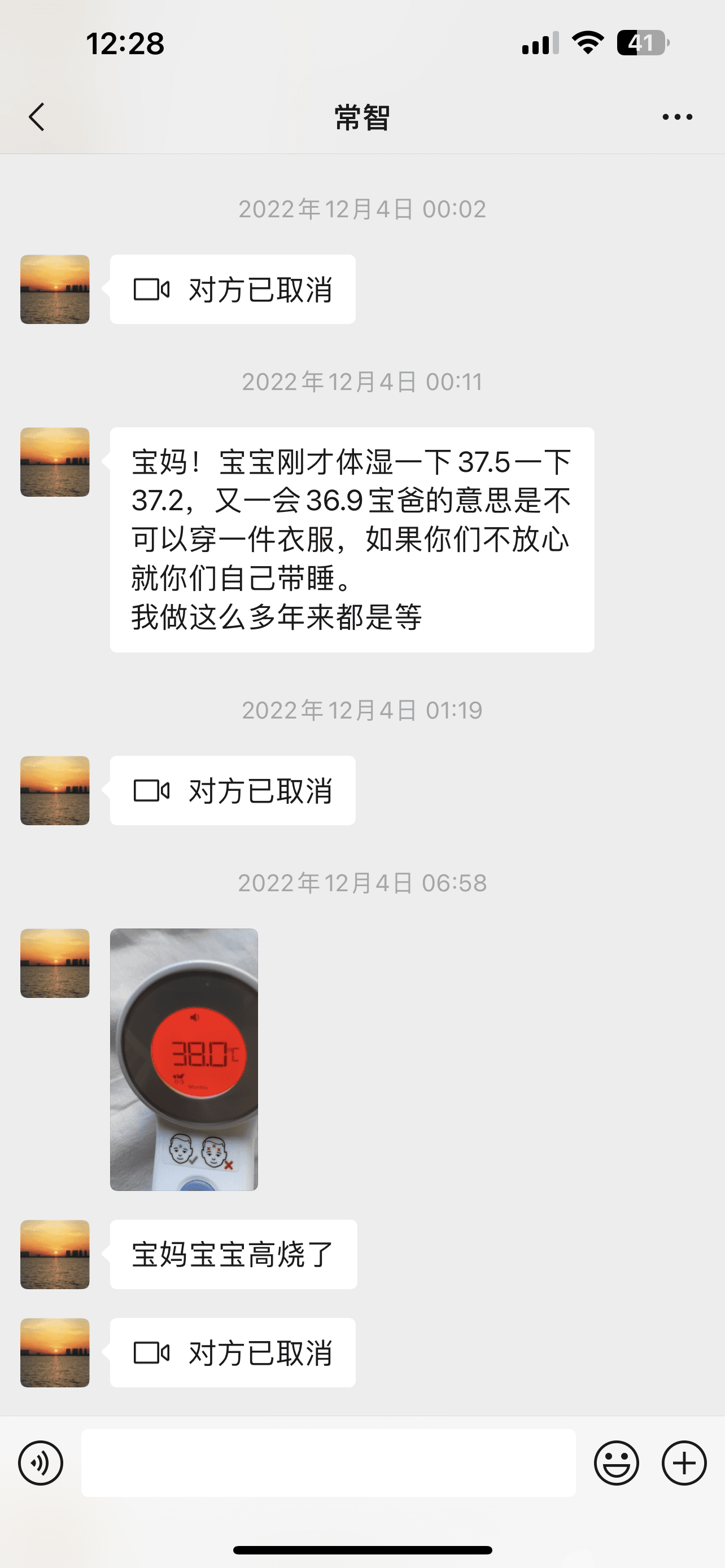Open the message 宝妈宝宝高烧了

click(x=233, y=1255)
